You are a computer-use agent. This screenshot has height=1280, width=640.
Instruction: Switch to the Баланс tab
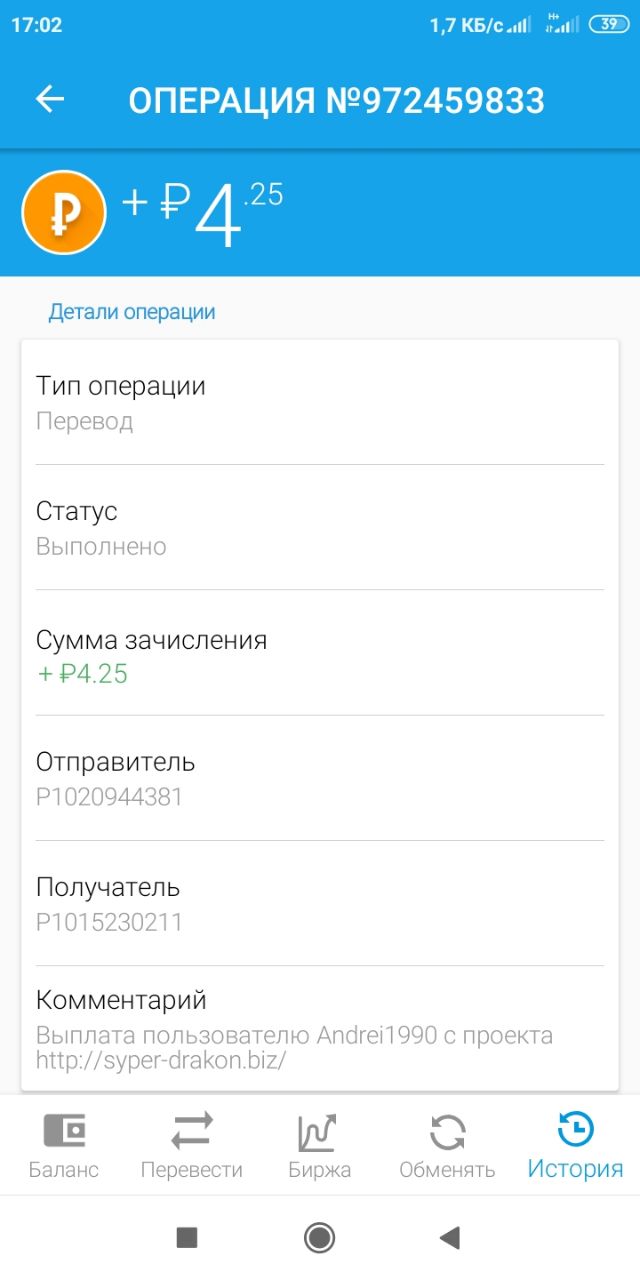point(64,1146)
